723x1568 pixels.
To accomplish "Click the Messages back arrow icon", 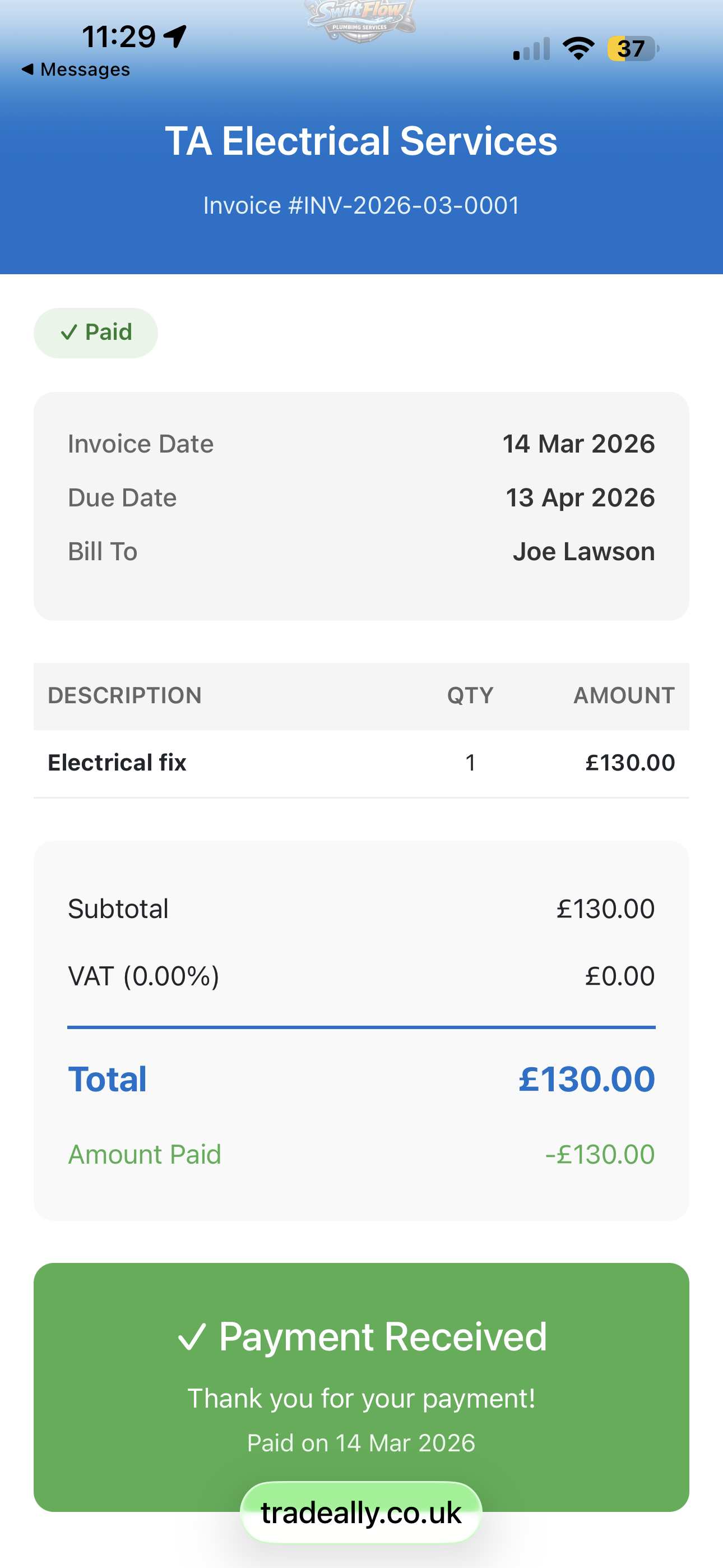I will click(26, 70).
